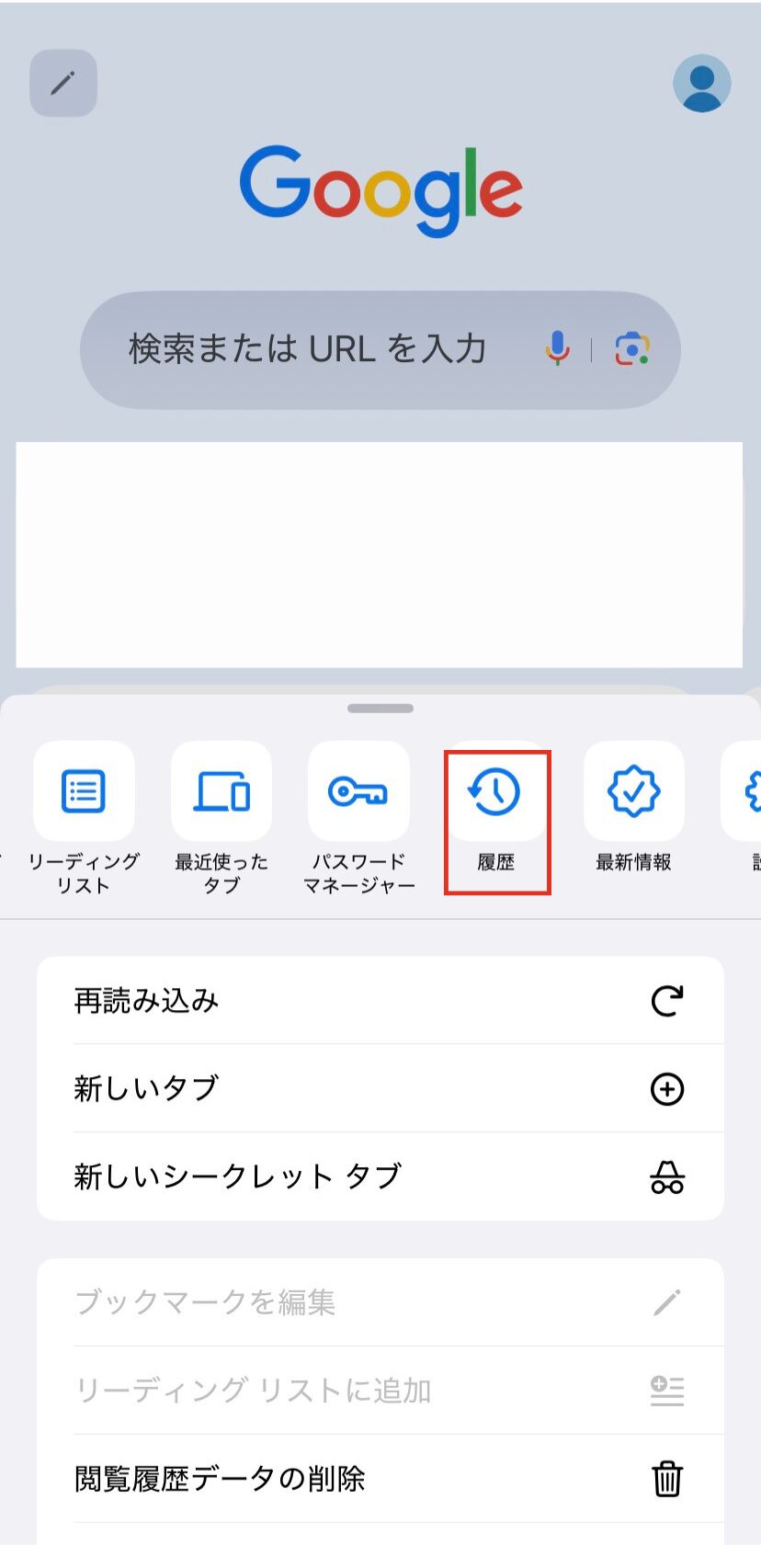Choose 閲覧履歴データの削除

pyautogui.click(x=380, y=1479)
